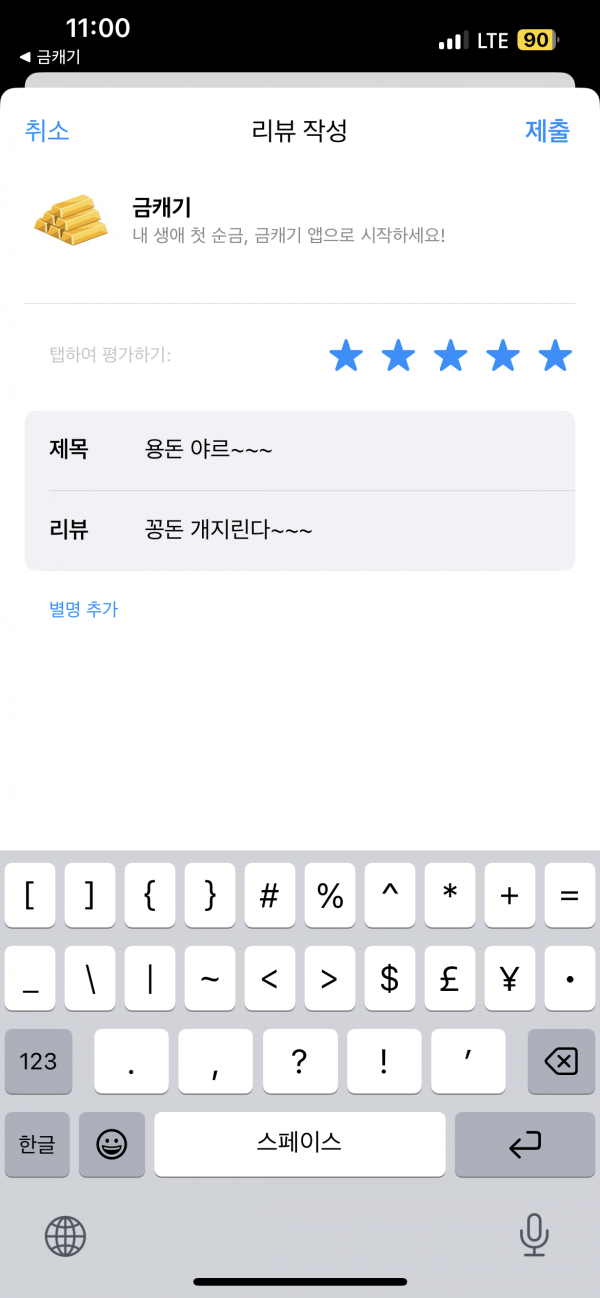The width and height of the screenshot is (600, 1298).
Task: Submit the review with 제출
Action: click(x=547, y=131)
